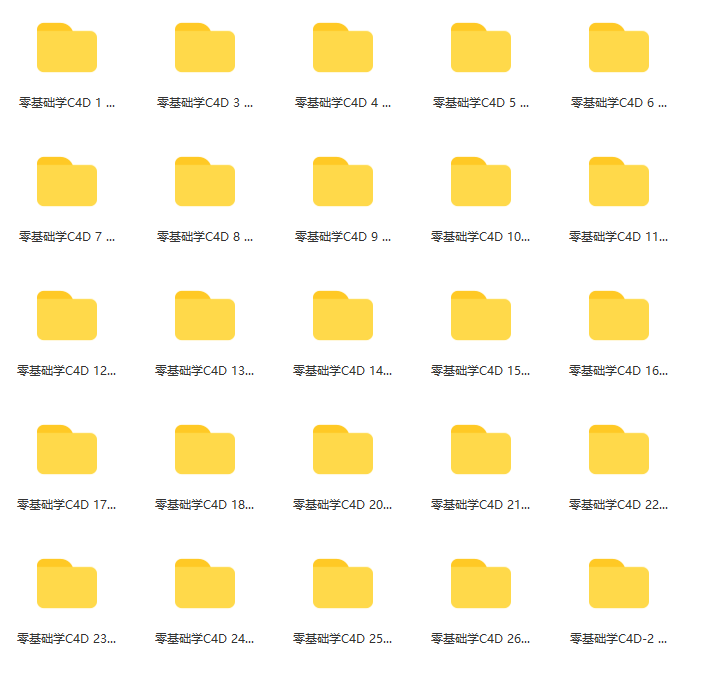Tap the 零基础学C4D 6 folder
This screenshot has width=701, height=675.
point(619,49)
